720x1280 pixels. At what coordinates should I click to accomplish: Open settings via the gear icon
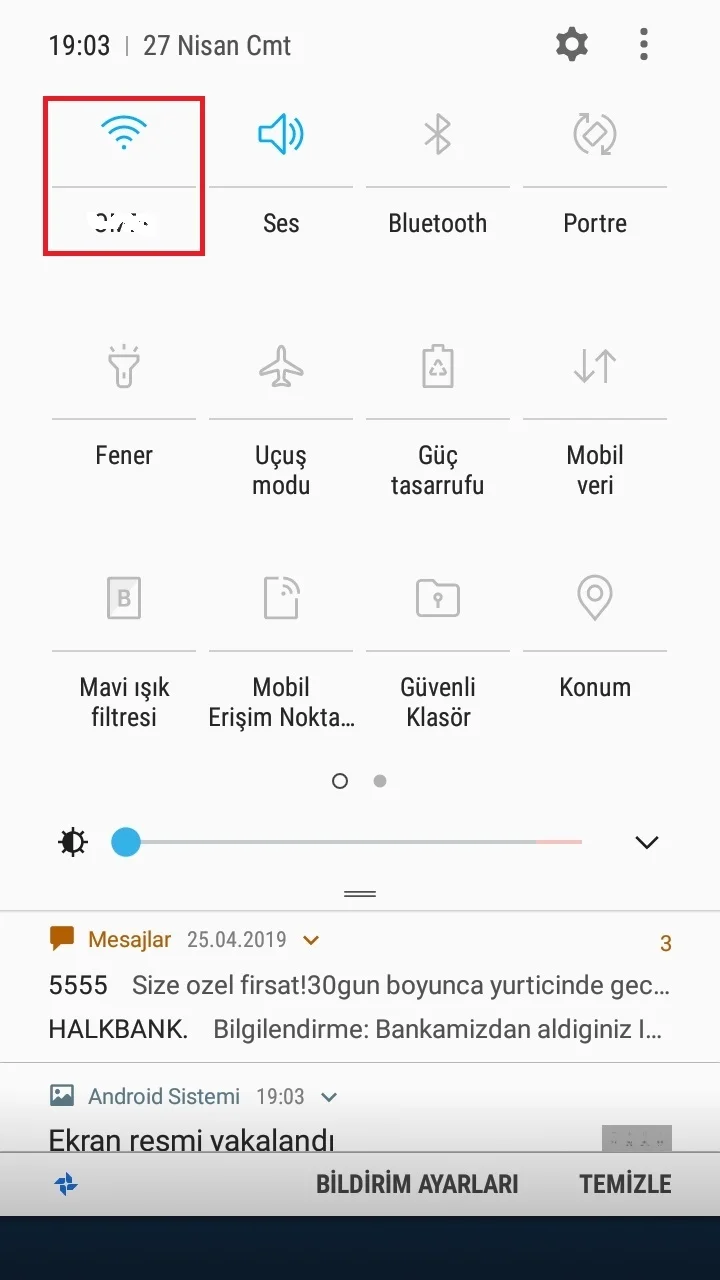click(572, 45)
